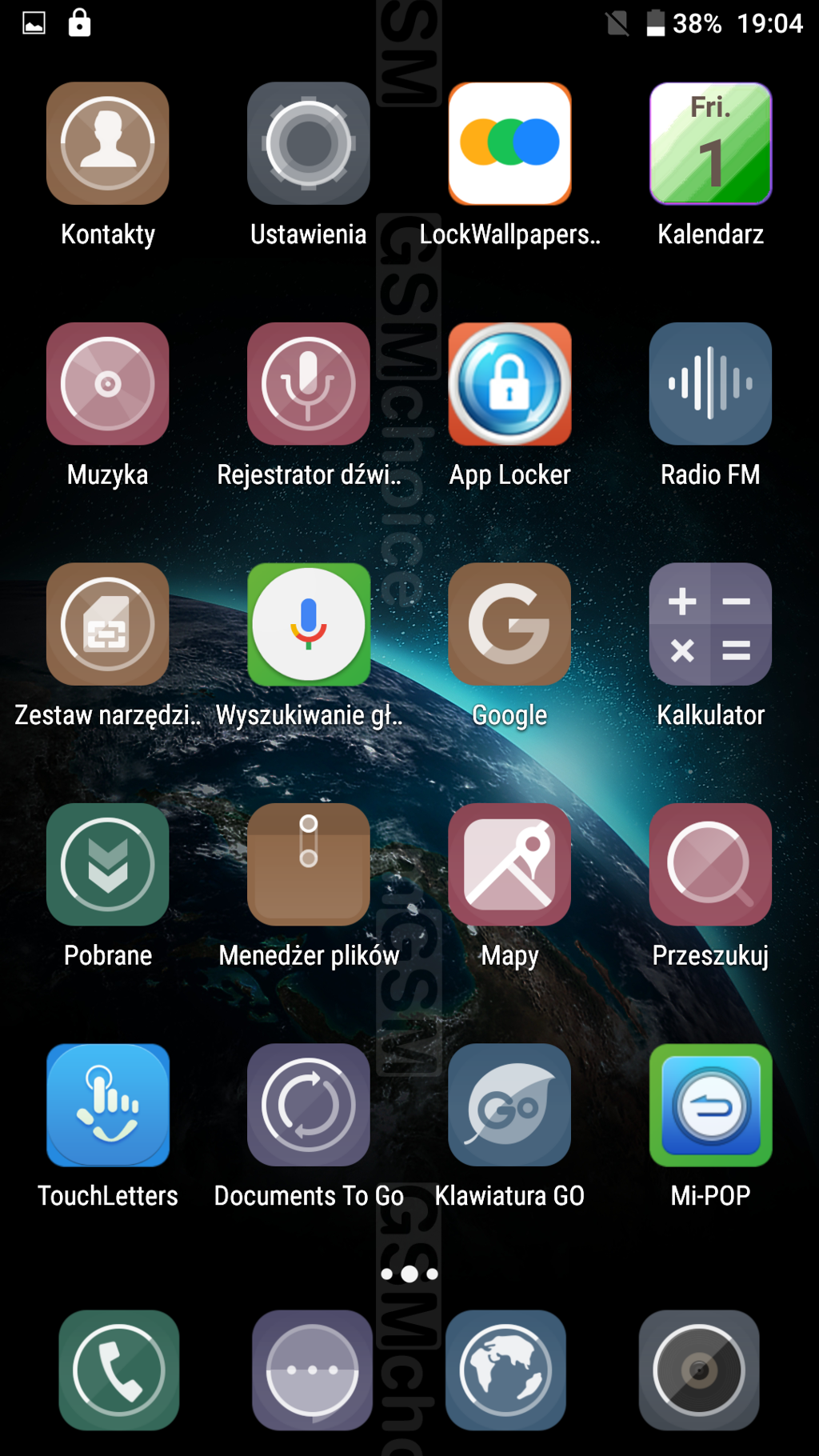Launch App Locker

509,384
